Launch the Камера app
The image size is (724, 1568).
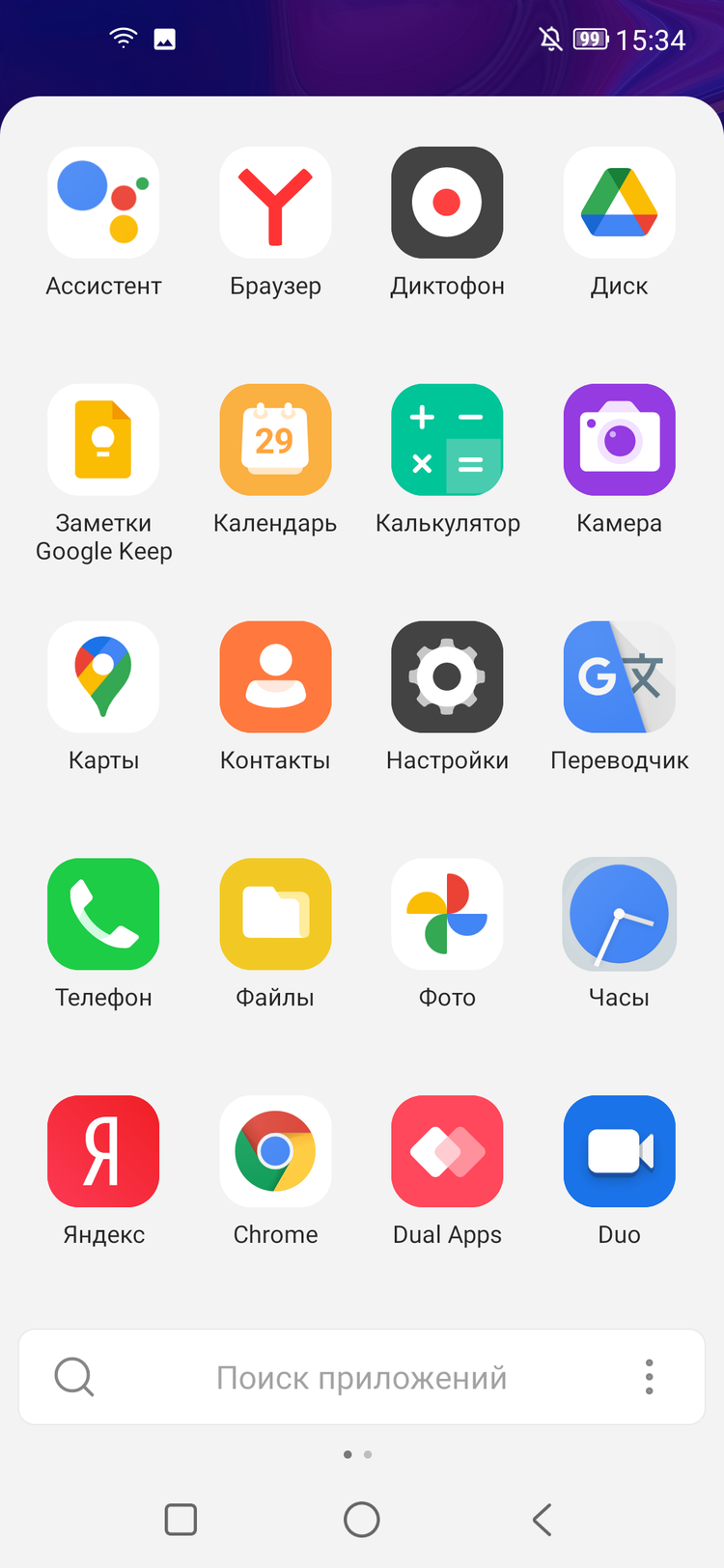pos(619,440)
